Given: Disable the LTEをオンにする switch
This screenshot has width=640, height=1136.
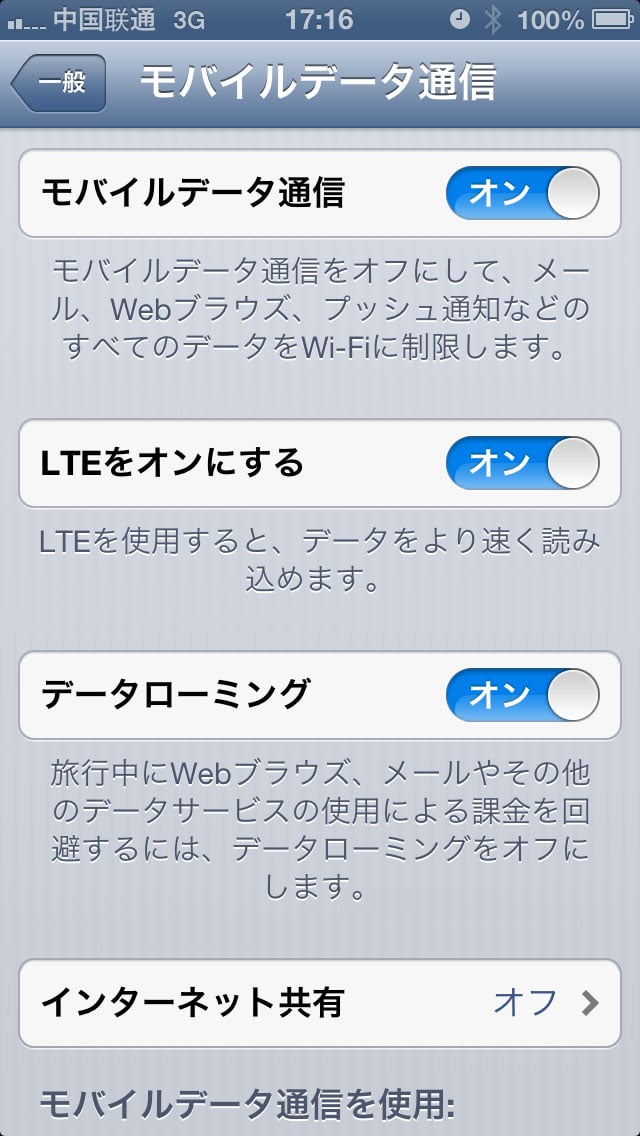Looking at the screenshot, I should pos(522,463).
